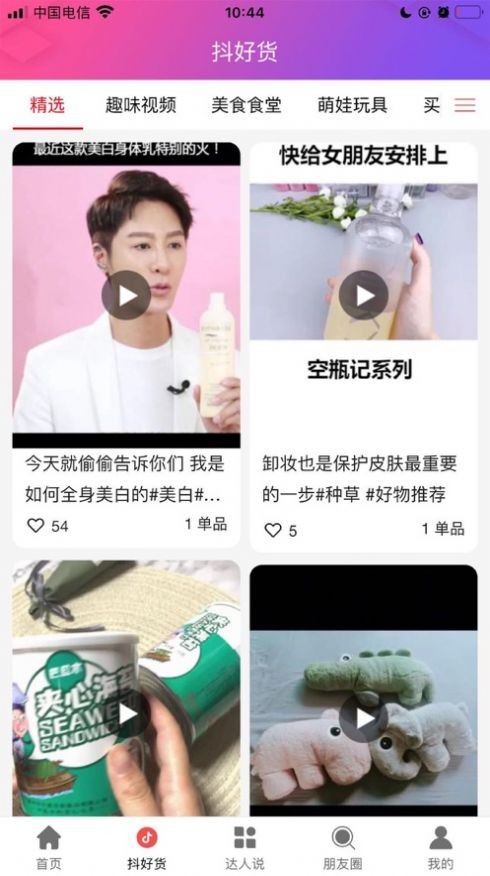490x876 pixels.
Task: Select the 精选 tab
Action: click(x=47, y=105)
